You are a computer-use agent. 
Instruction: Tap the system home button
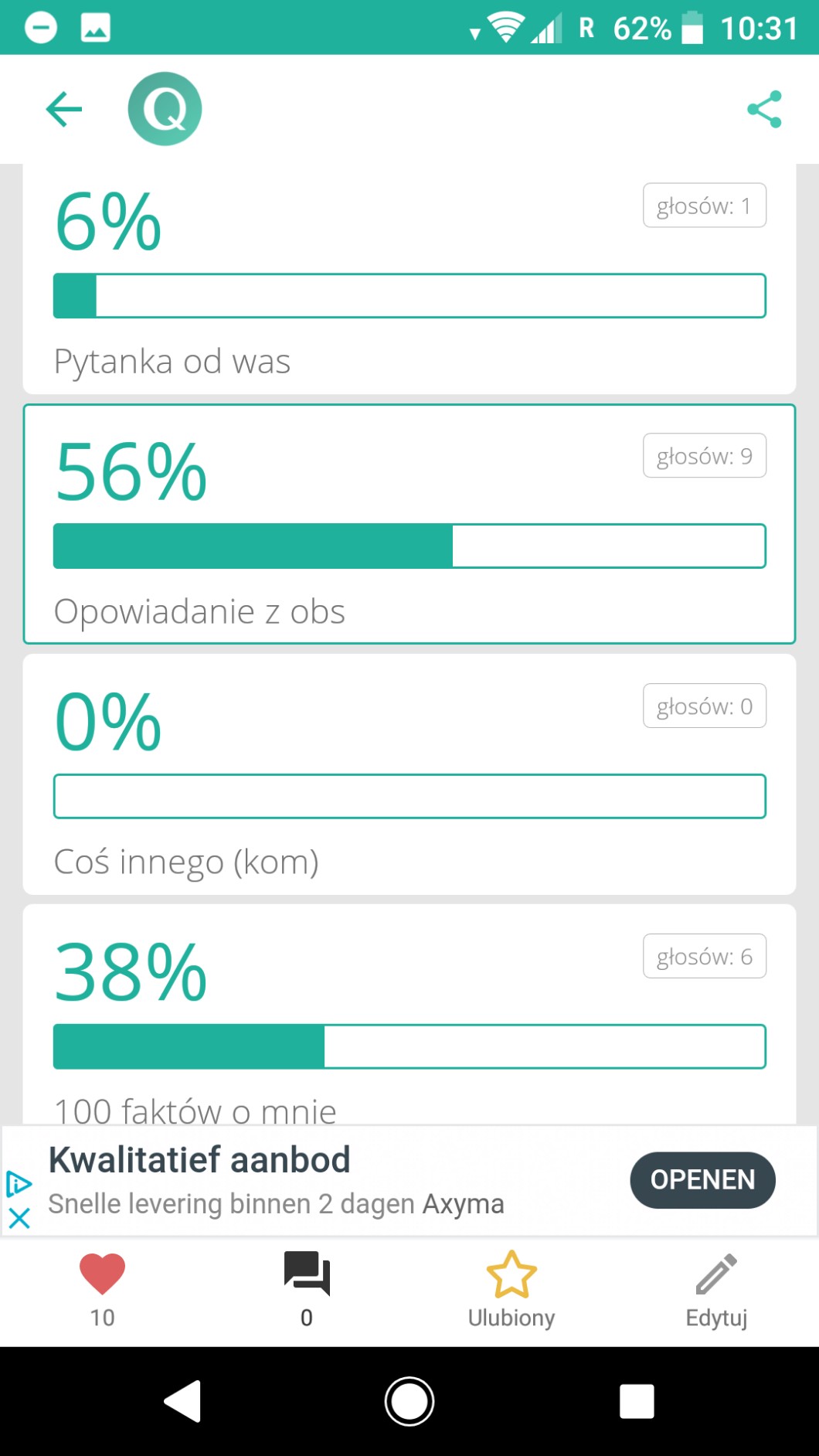[x=409, y=1401]
